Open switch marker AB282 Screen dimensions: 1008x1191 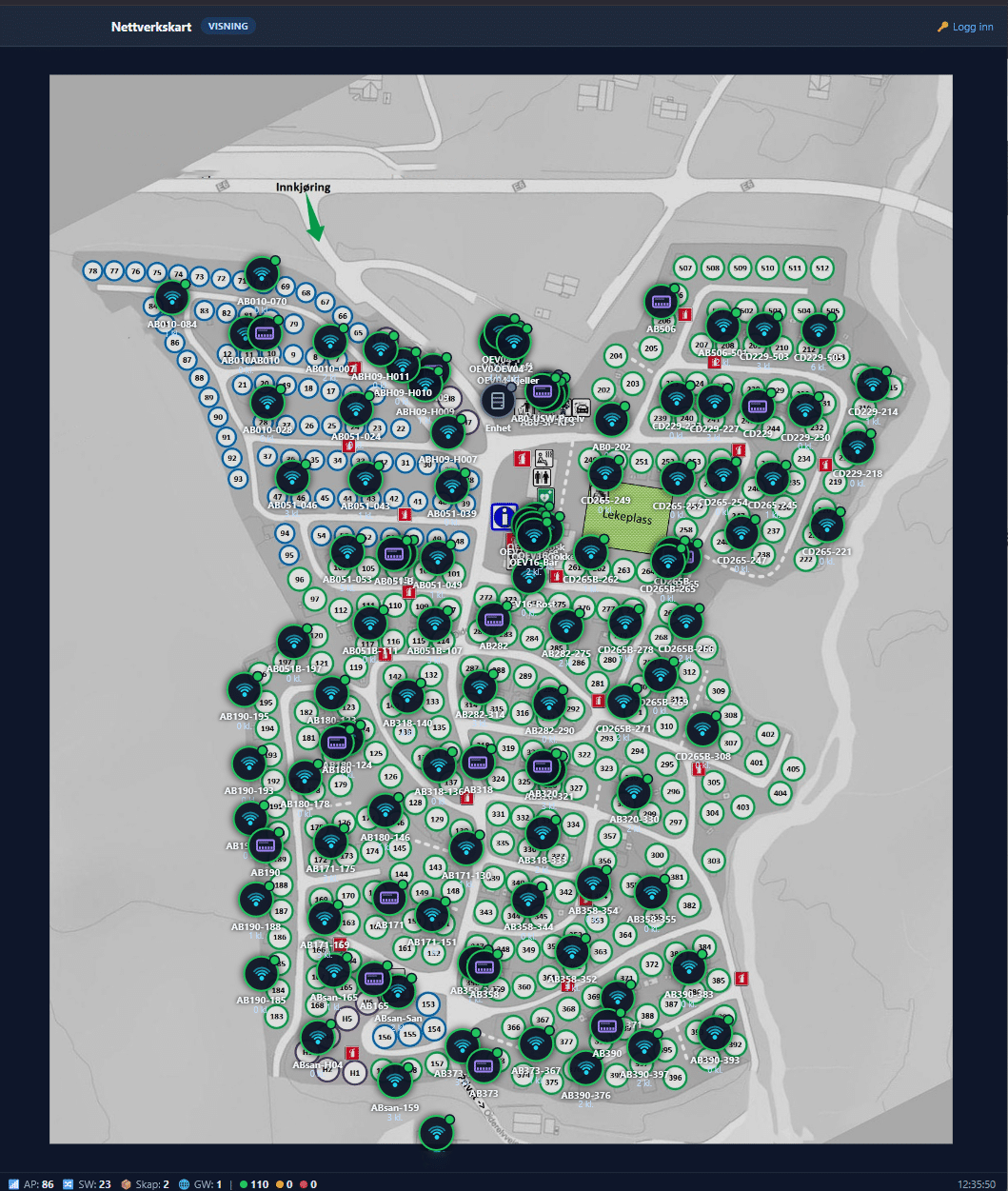click(x=493, y=620)
